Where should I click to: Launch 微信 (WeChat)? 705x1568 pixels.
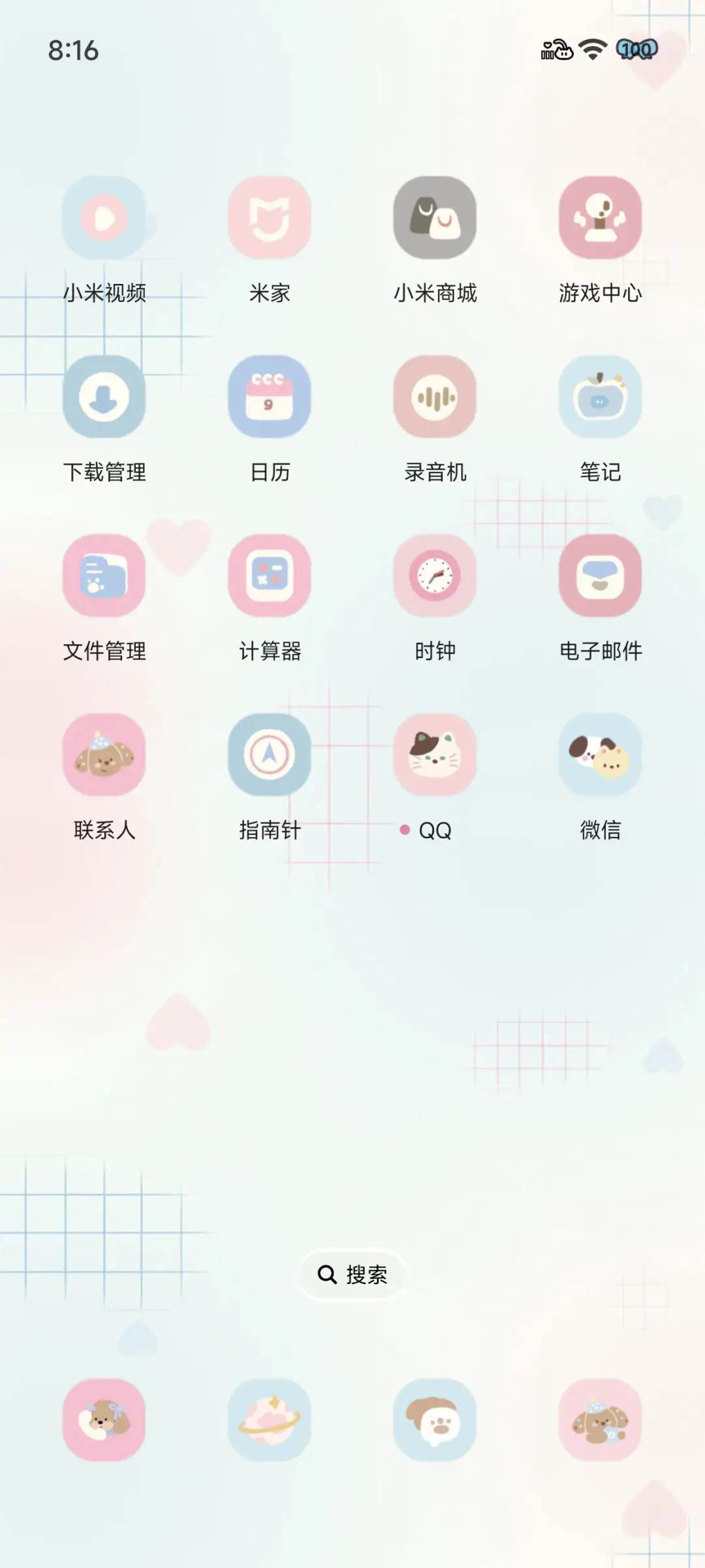(600, 756)
